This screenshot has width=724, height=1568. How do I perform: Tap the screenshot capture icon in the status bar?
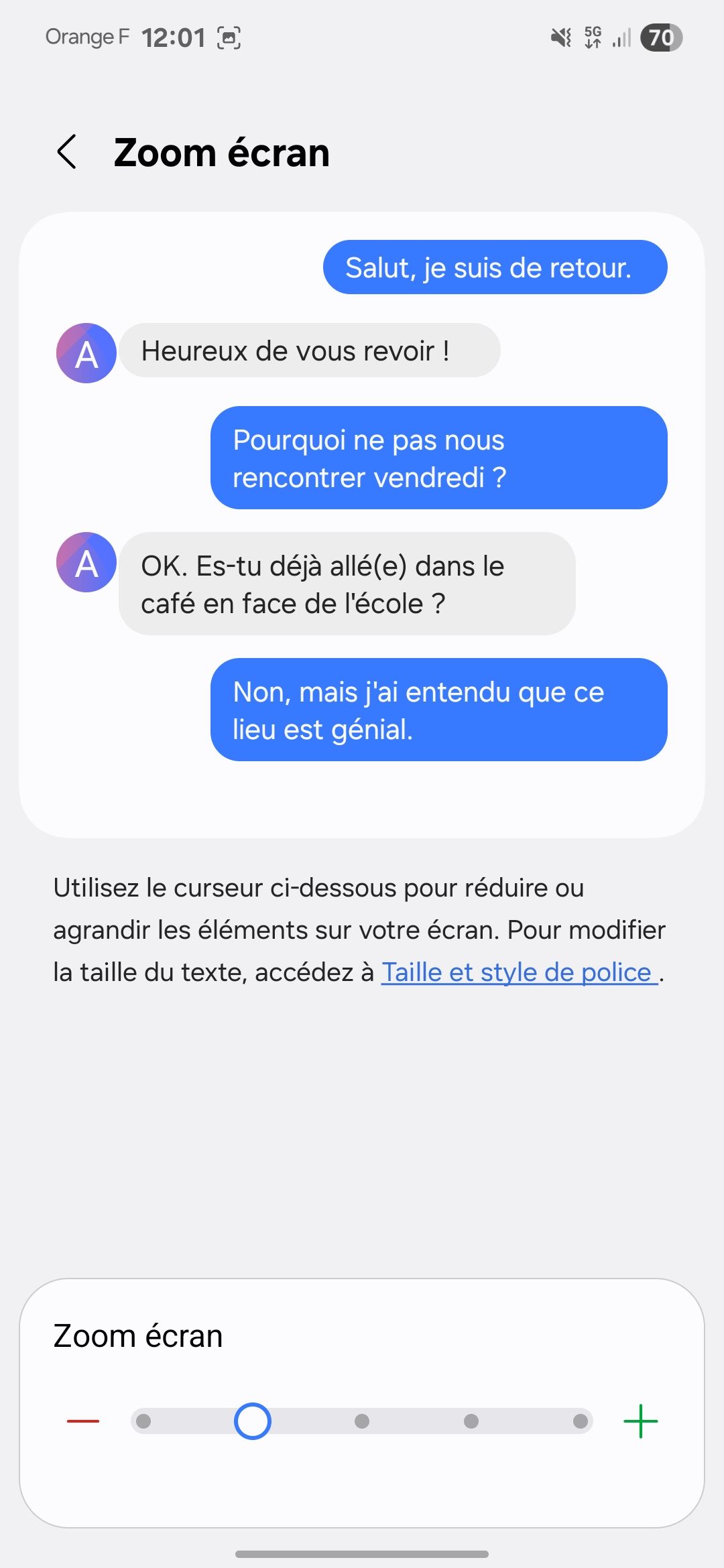click(228, 38)
